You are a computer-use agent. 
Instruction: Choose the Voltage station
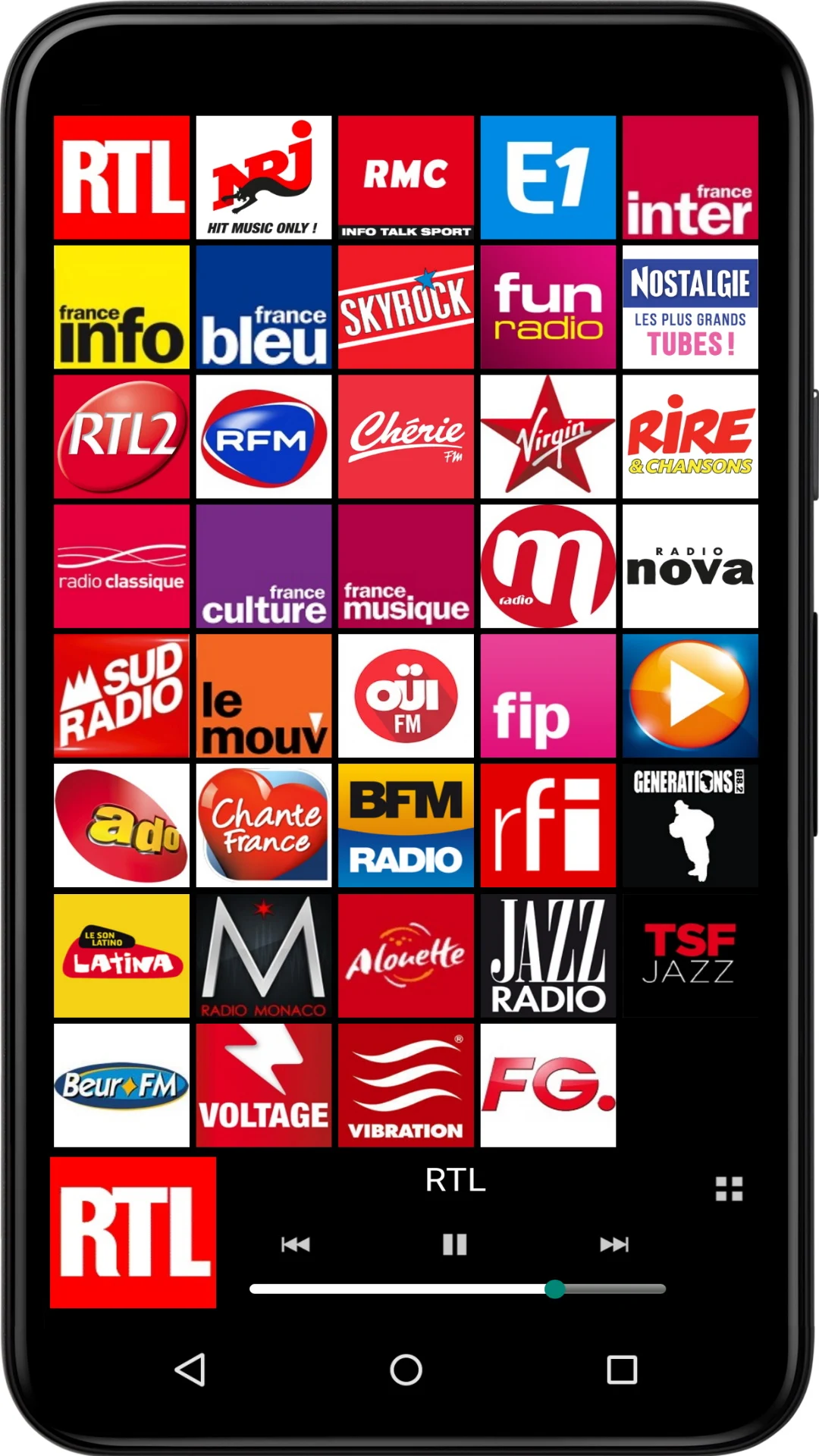[264, 1085]
